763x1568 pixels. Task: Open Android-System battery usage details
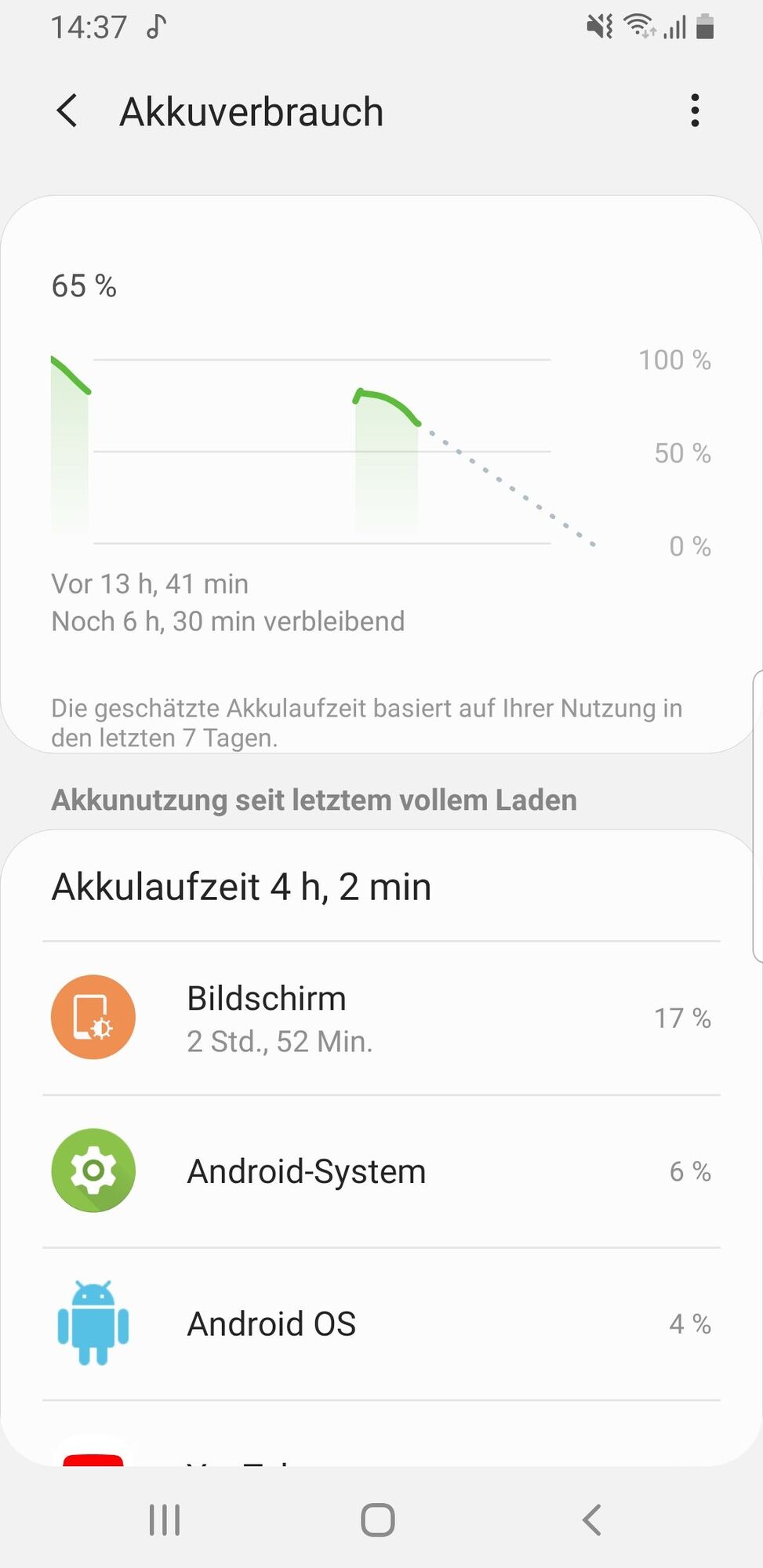[381, 1171]
